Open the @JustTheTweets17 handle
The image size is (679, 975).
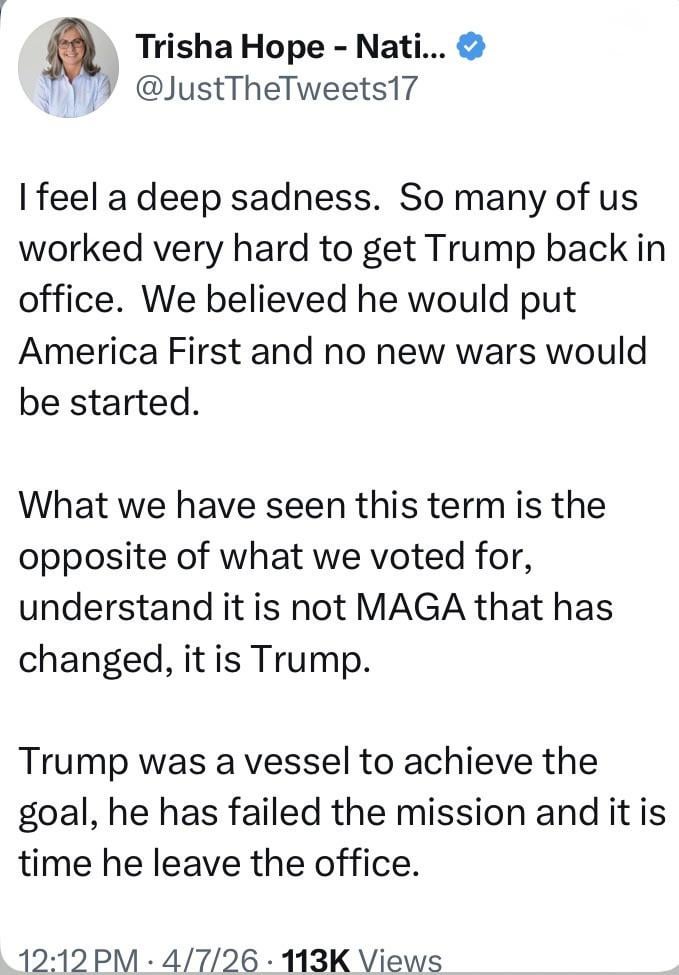pos(275,89)
